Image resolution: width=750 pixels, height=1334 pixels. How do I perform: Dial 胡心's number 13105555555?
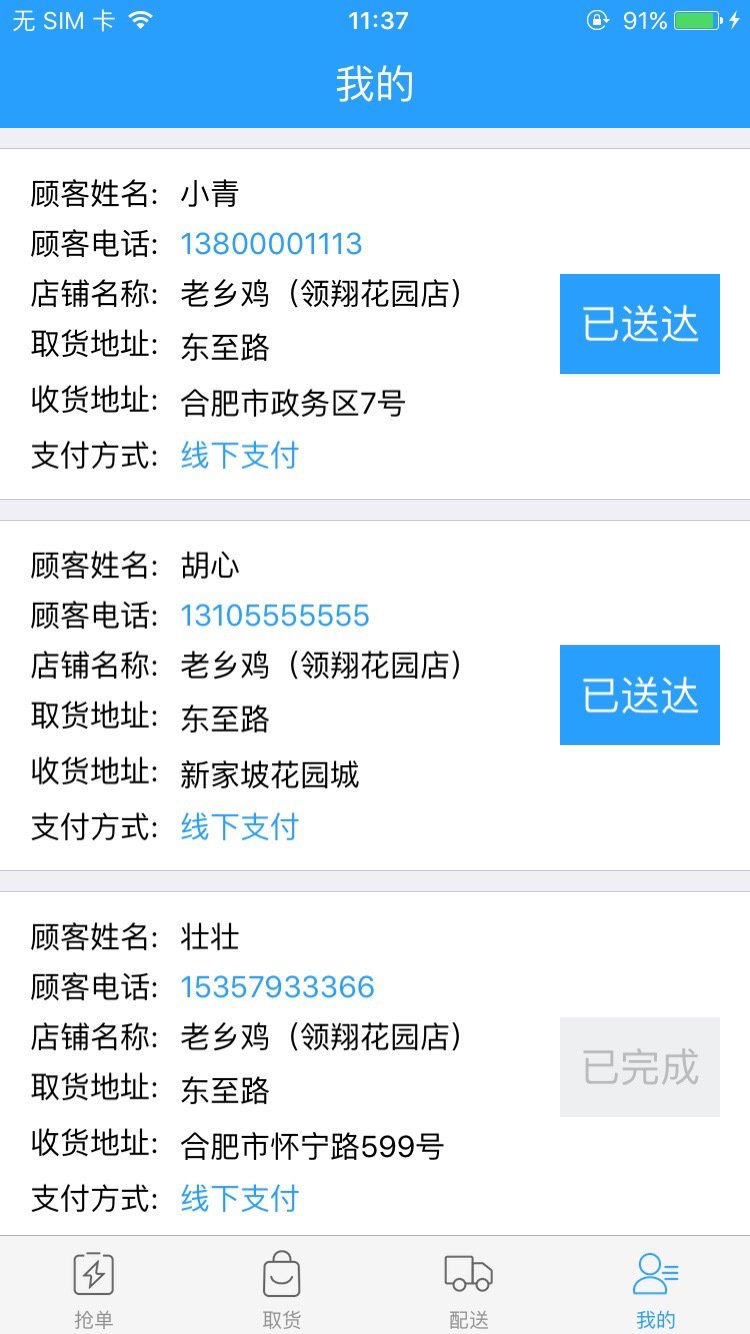pos(275,615)
